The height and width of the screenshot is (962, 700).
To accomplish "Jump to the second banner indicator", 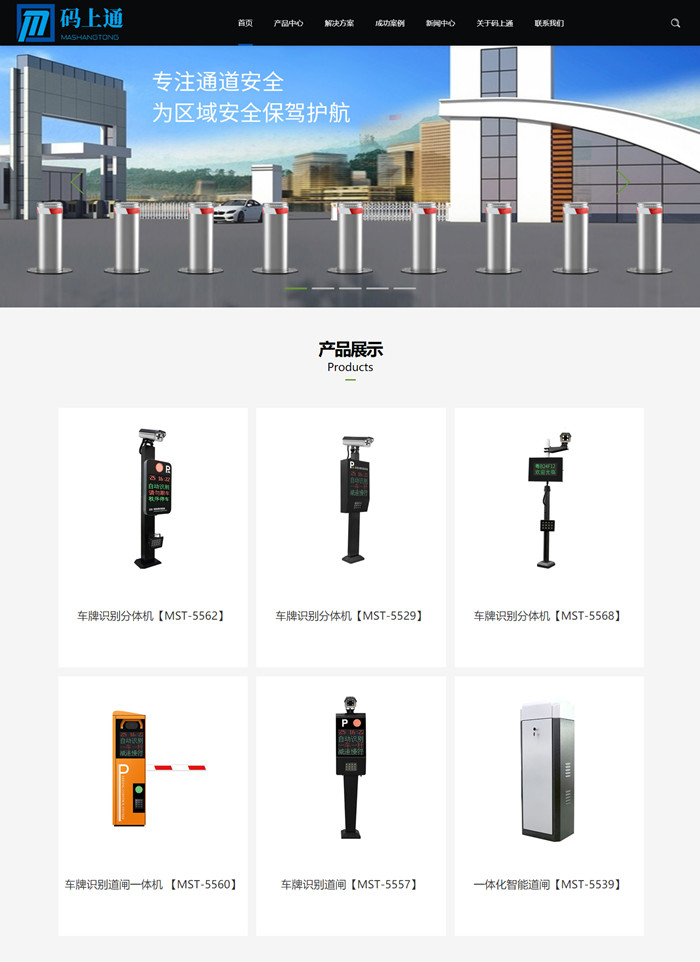I will 322,288.
